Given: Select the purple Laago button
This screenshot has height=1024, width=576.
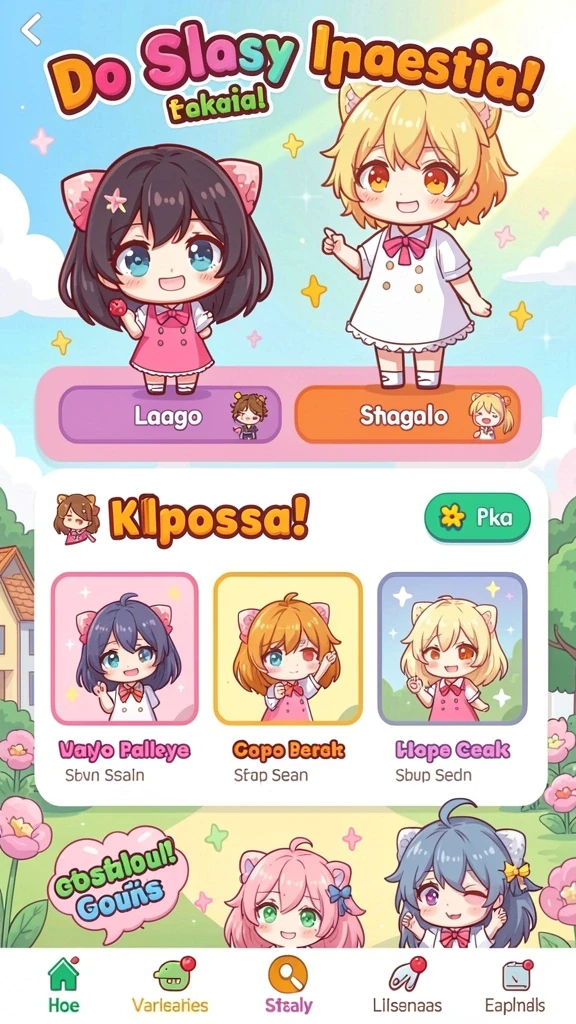Looking at the screenshot, I should pyautogui.click(x=170, y=415).
